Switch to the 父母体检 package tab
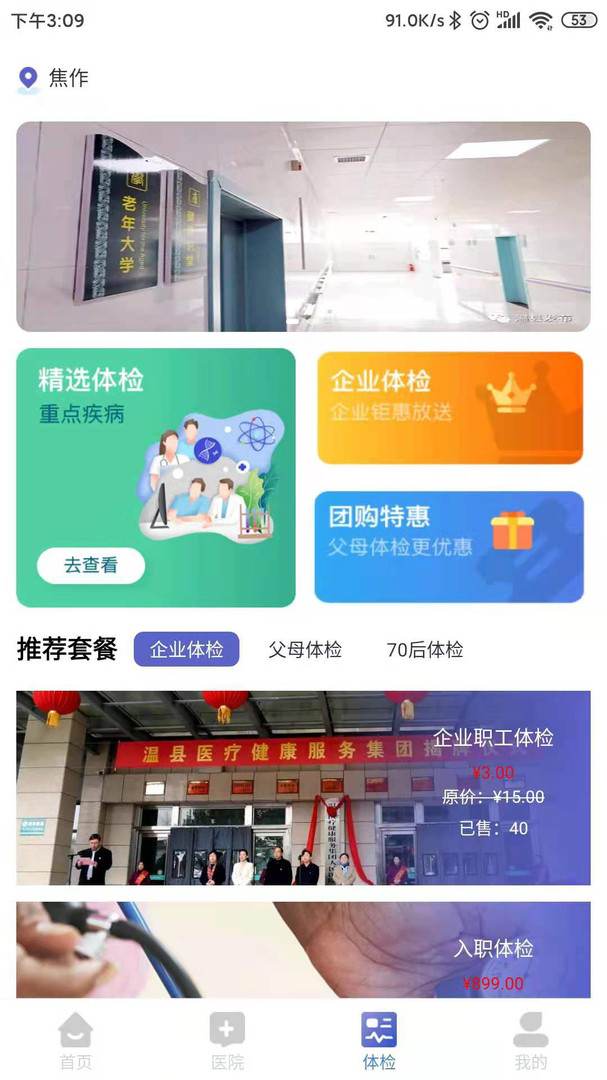607x1080 pixels. [305, 649]
